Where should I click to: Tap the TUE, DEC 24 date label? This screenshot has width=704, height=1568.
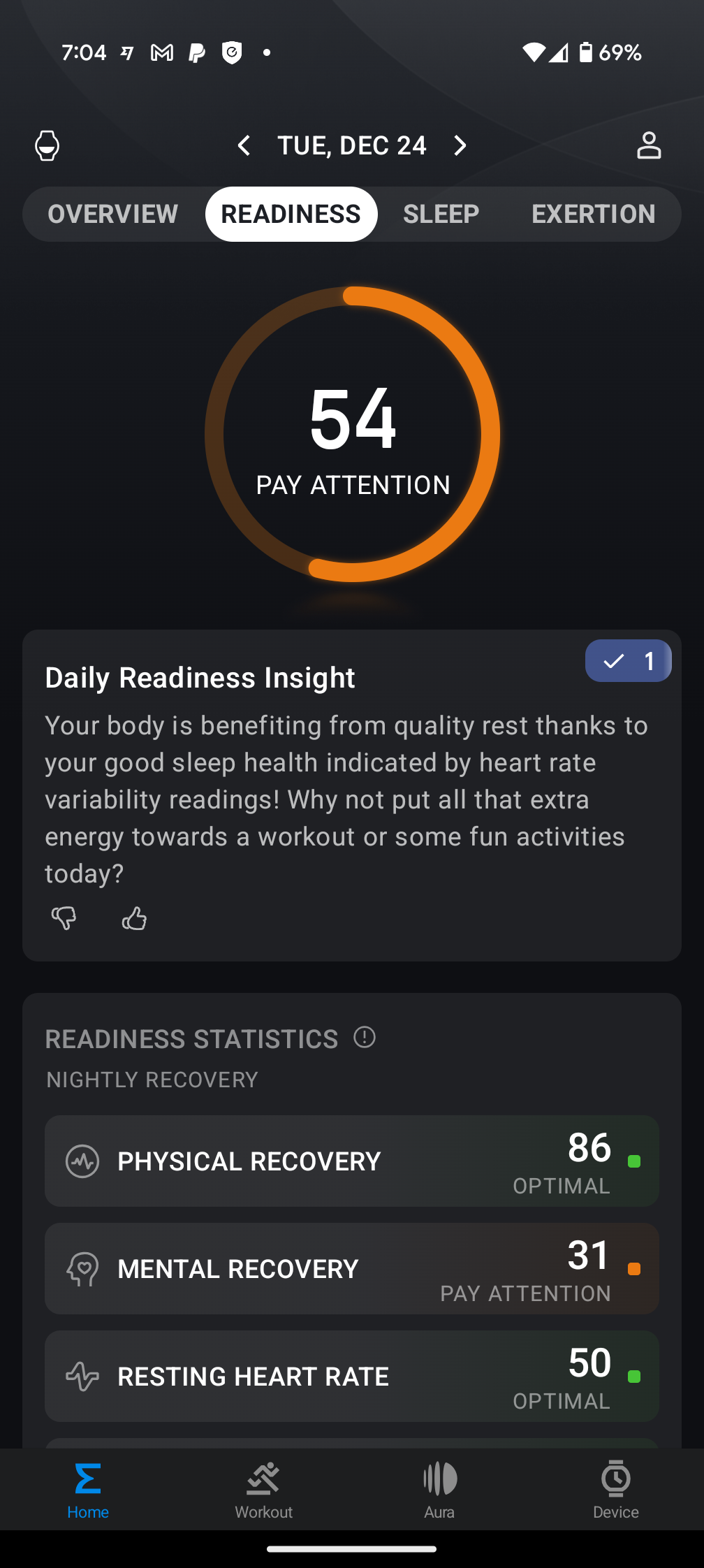tap(351, 145)
